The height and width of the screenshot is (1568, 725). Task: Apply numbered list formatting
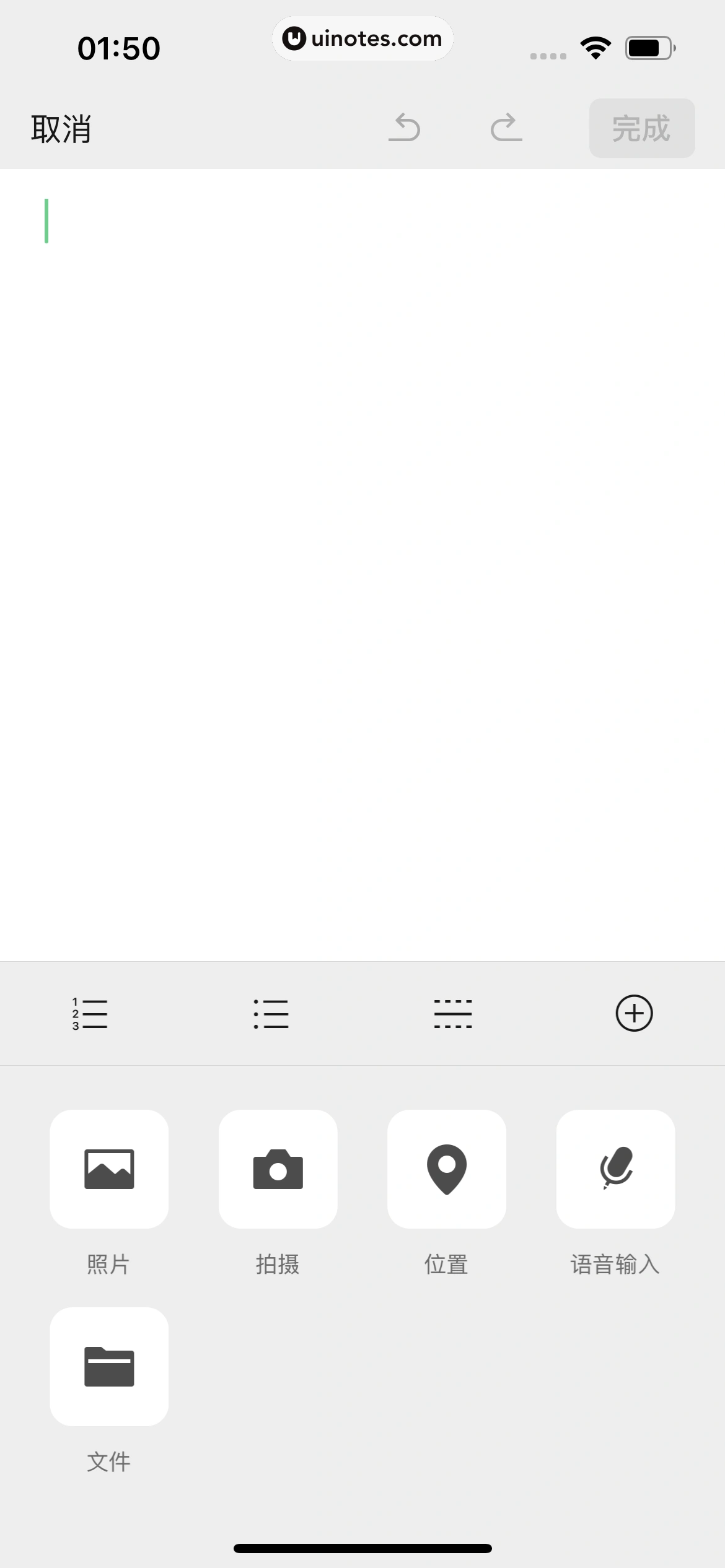(90, 1014)
